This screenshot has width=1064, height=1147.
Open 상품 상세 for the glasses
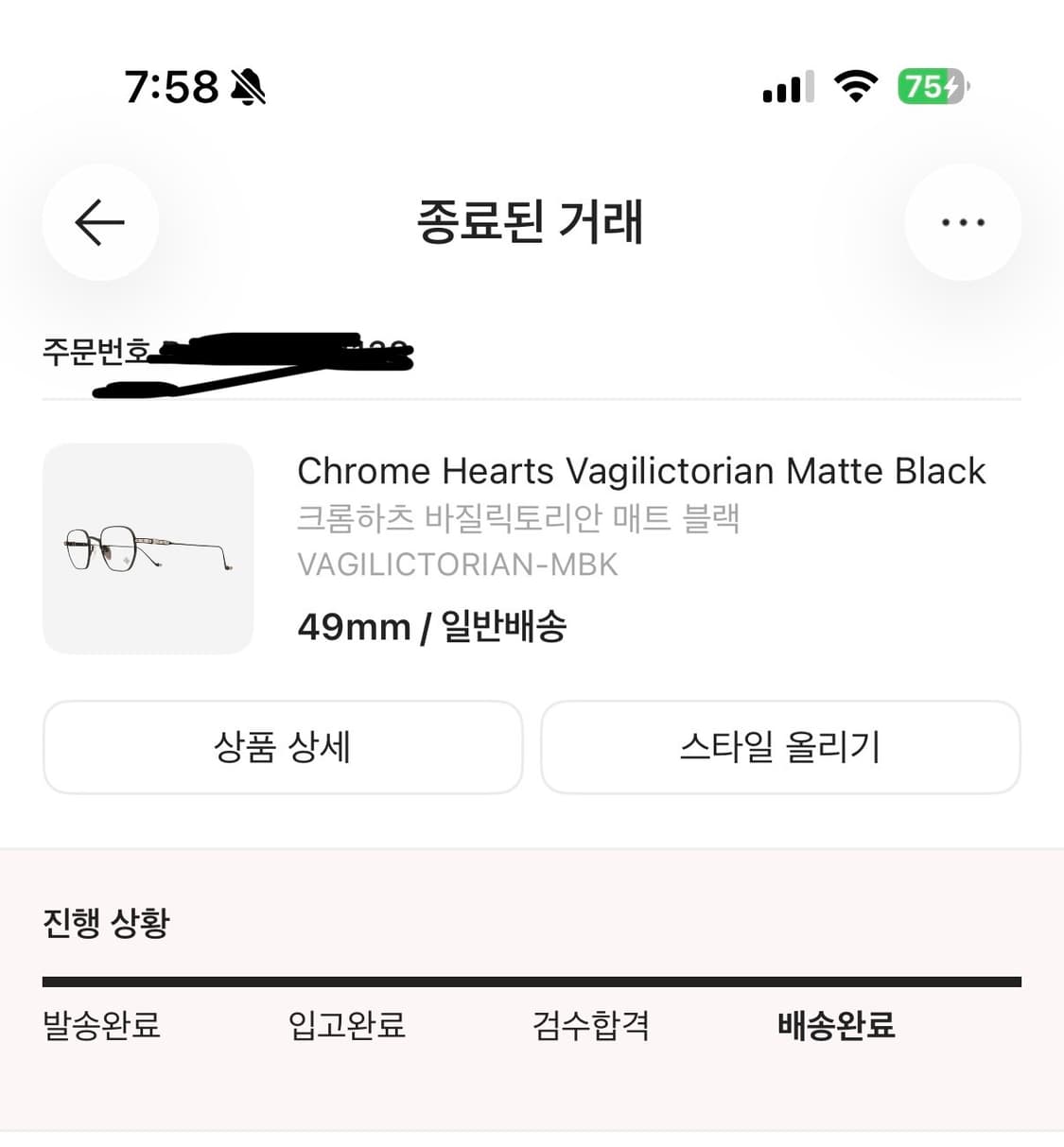coord(283,747)
